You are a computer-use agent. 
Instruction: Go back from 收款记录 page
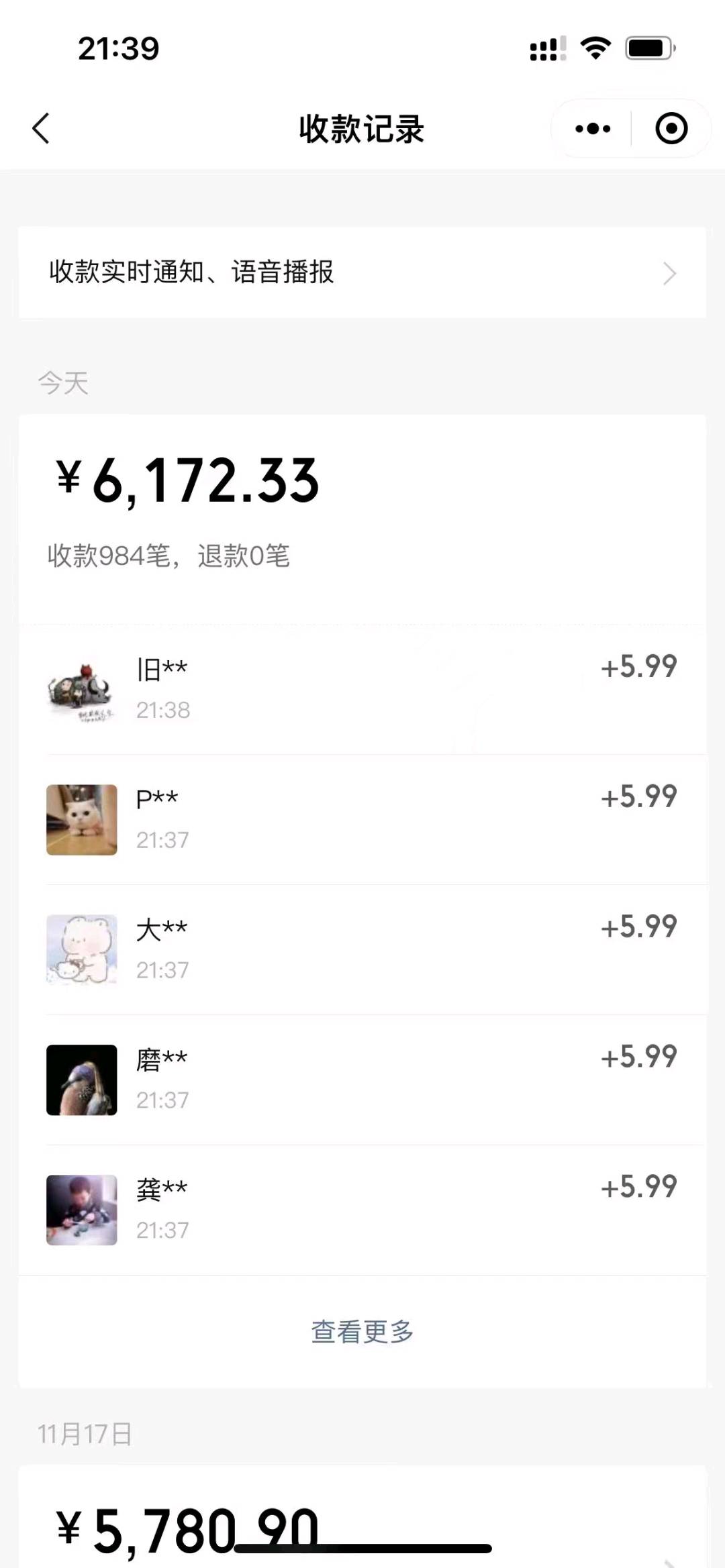pos(41,128)
